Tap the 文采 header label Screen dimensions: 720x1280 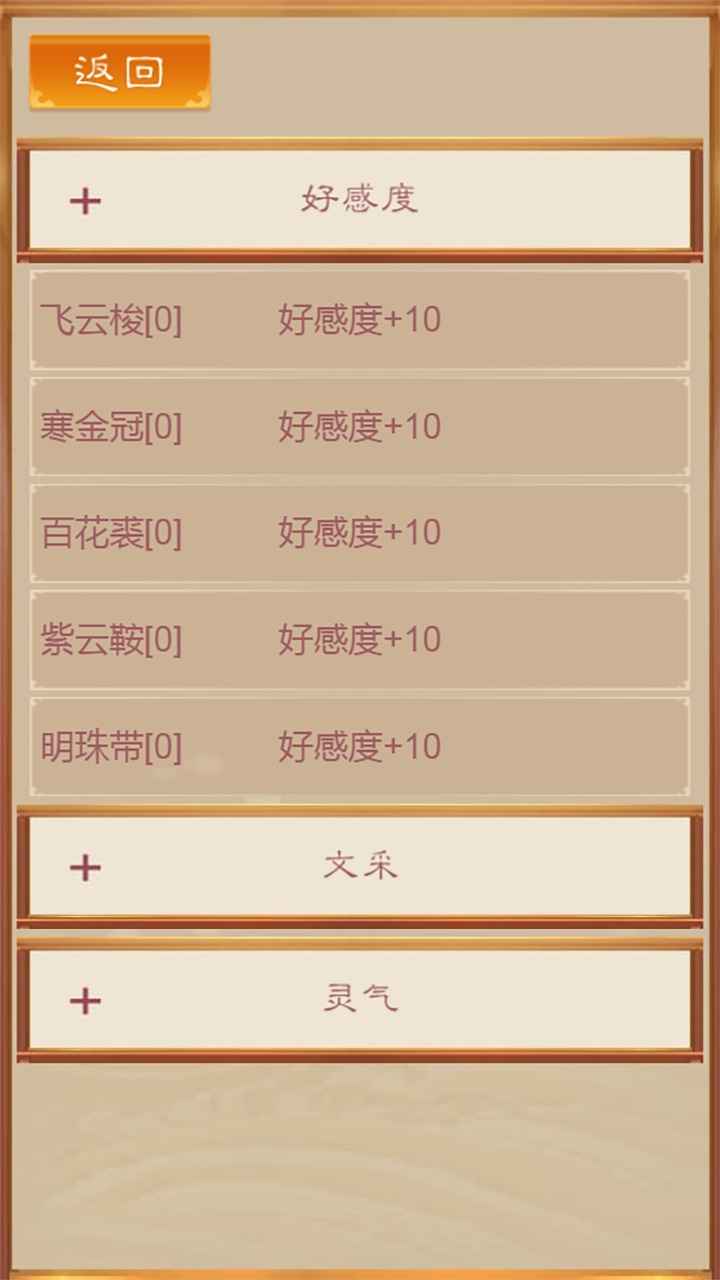(x=357, y=866)
